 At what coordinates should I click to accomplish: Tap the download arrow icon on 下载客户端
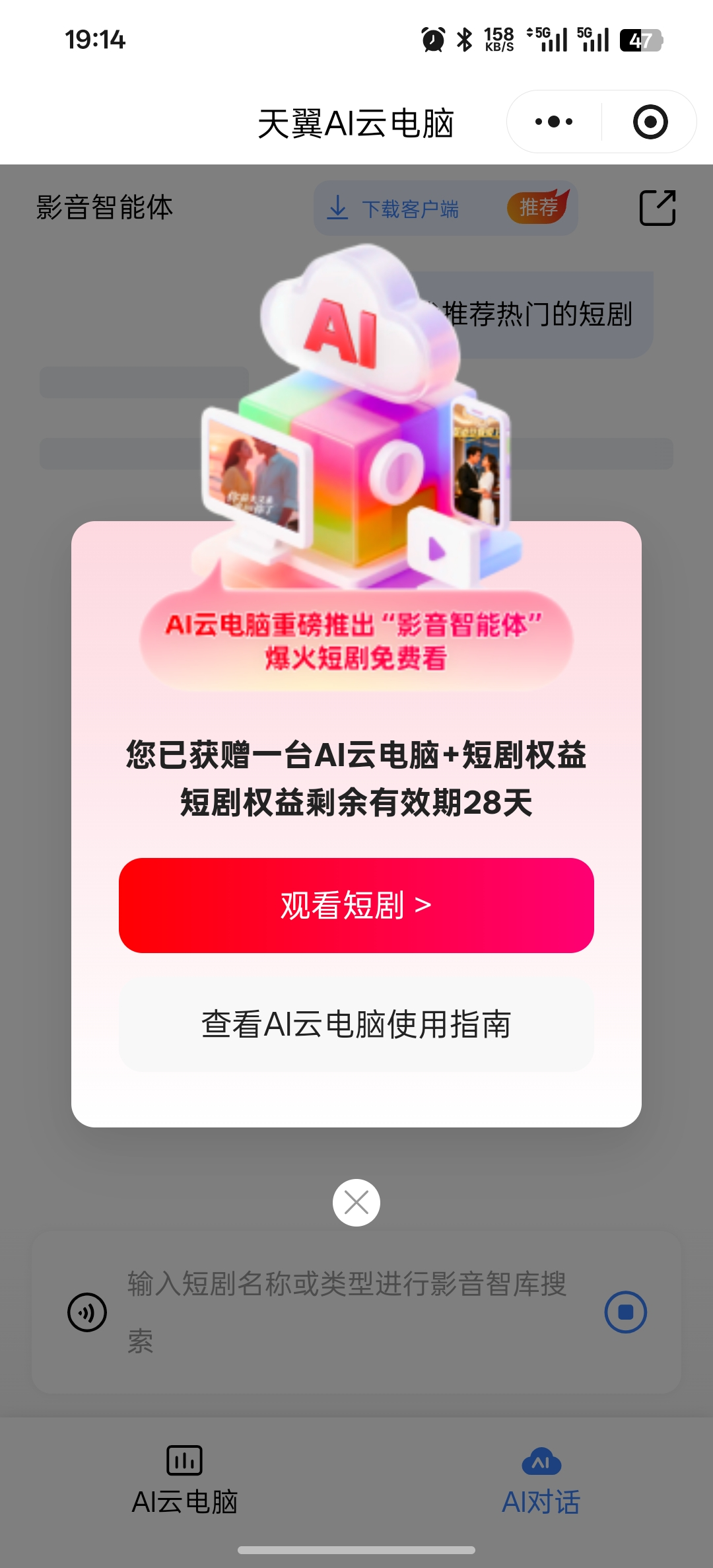click(338, 208)
